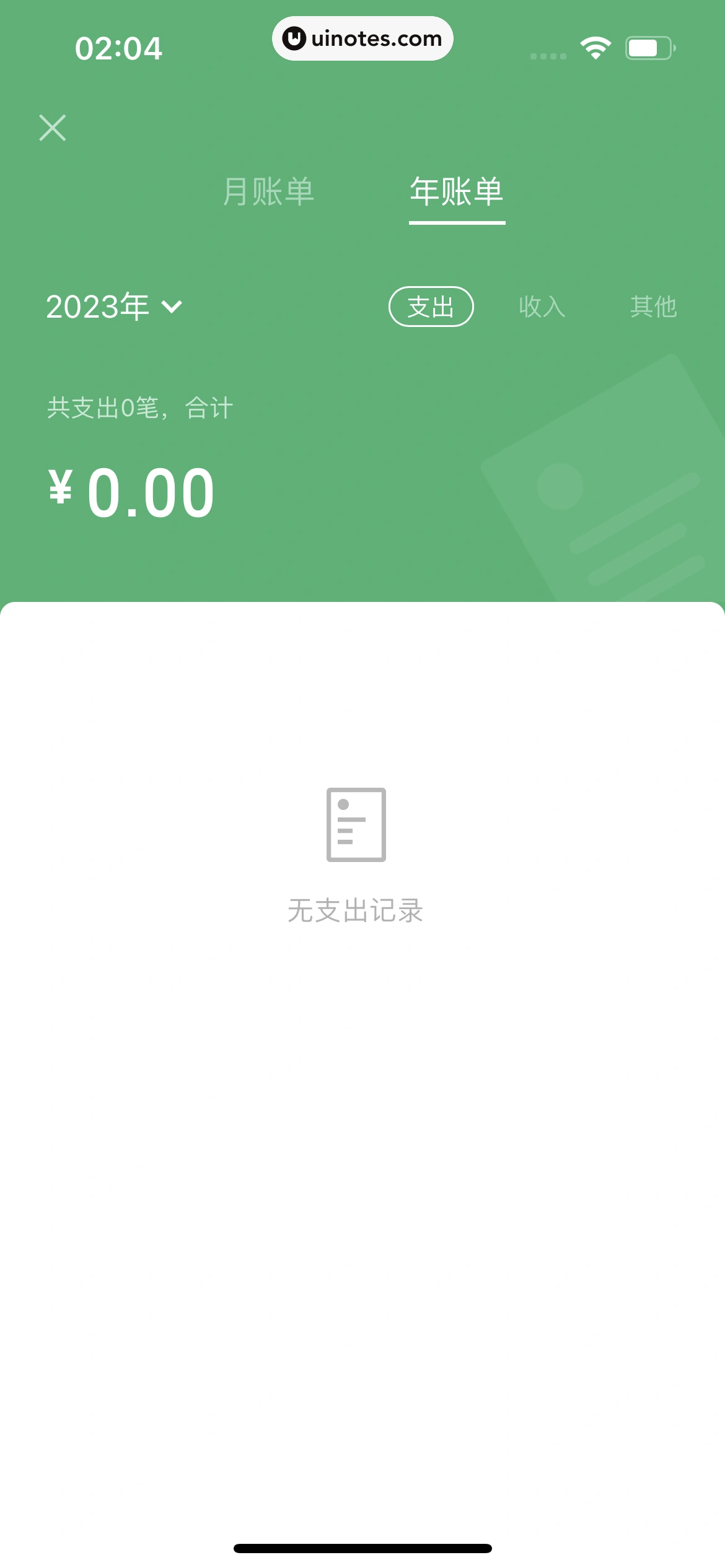Close the bill summary screen

click(x=53, y=128)
